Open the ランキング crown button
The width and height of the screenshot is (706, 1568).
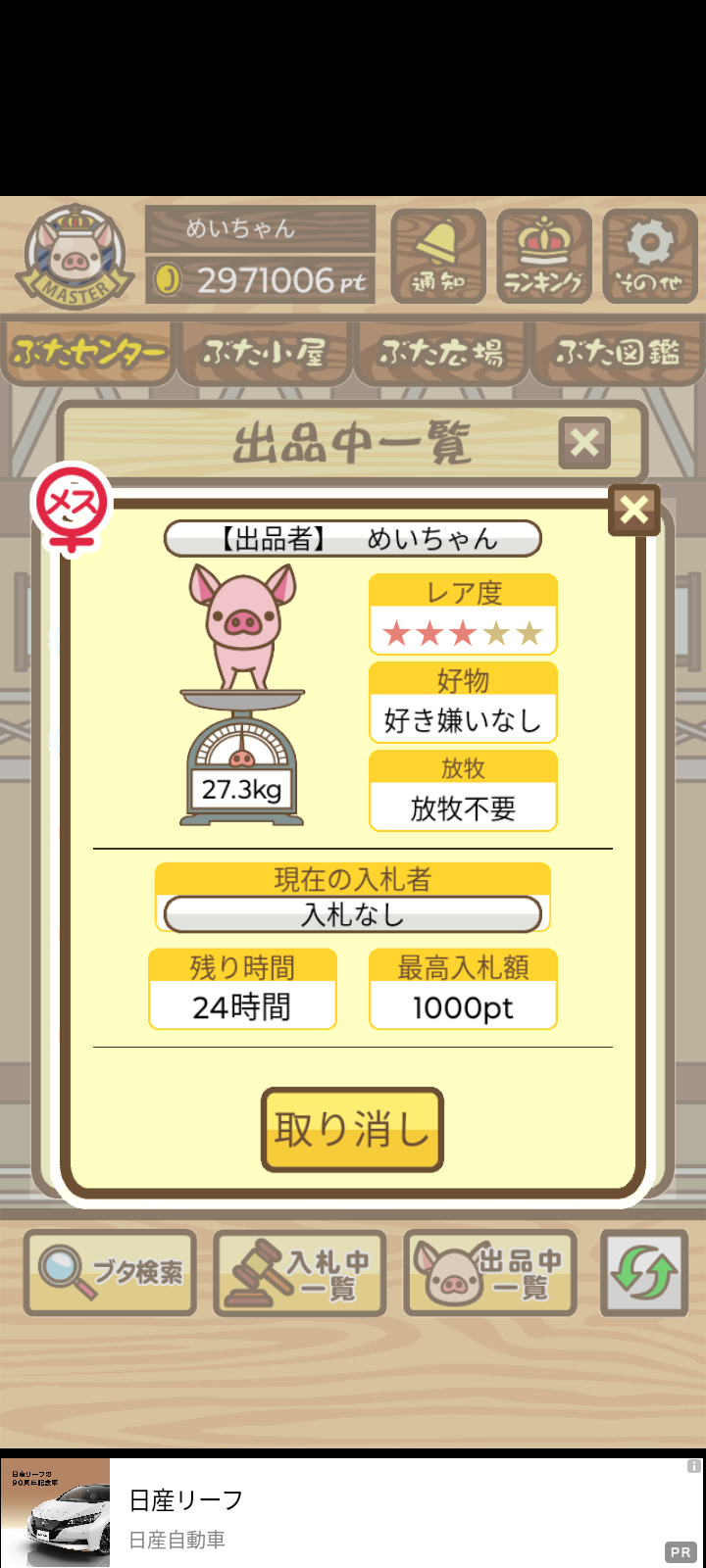pos(544,256)
